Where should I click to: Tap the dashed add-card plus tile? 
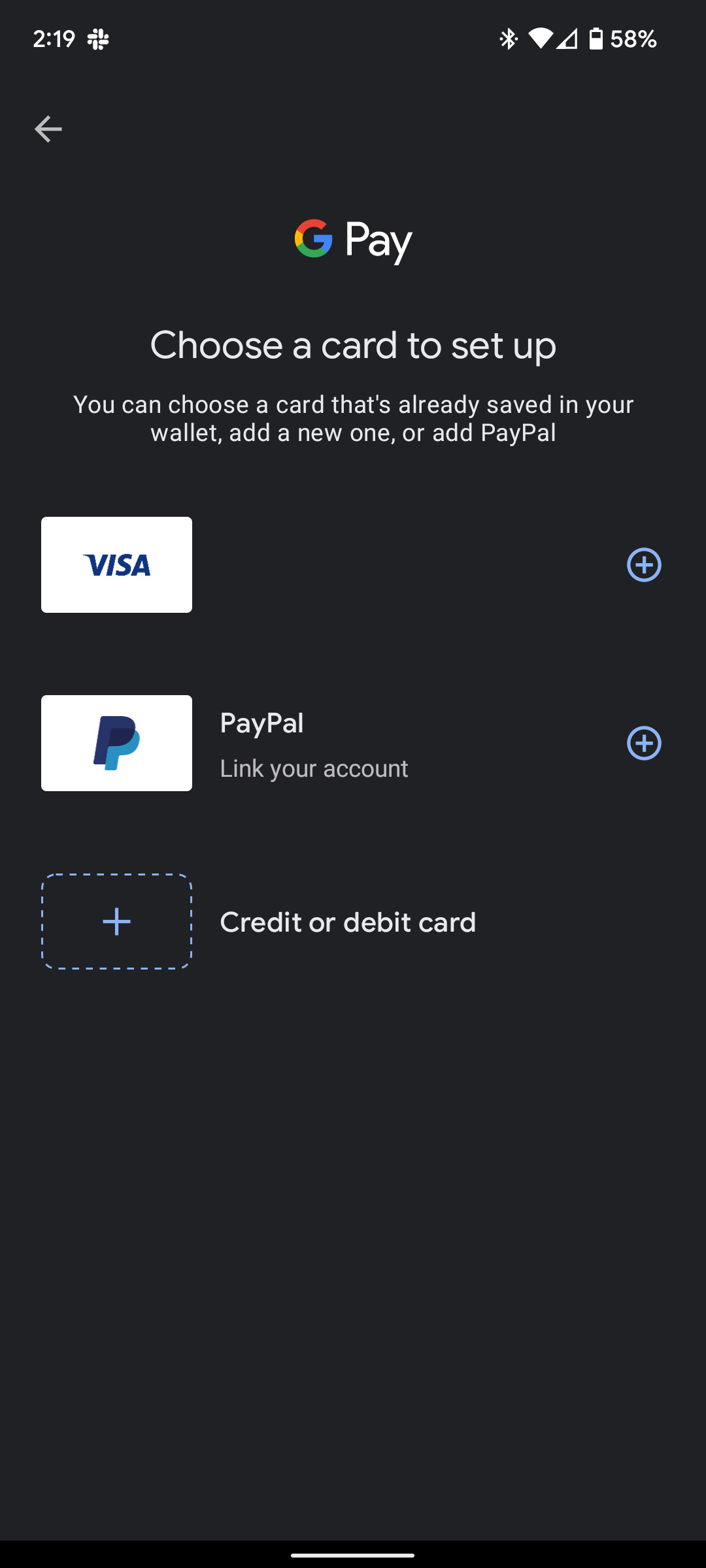[116, 922]
